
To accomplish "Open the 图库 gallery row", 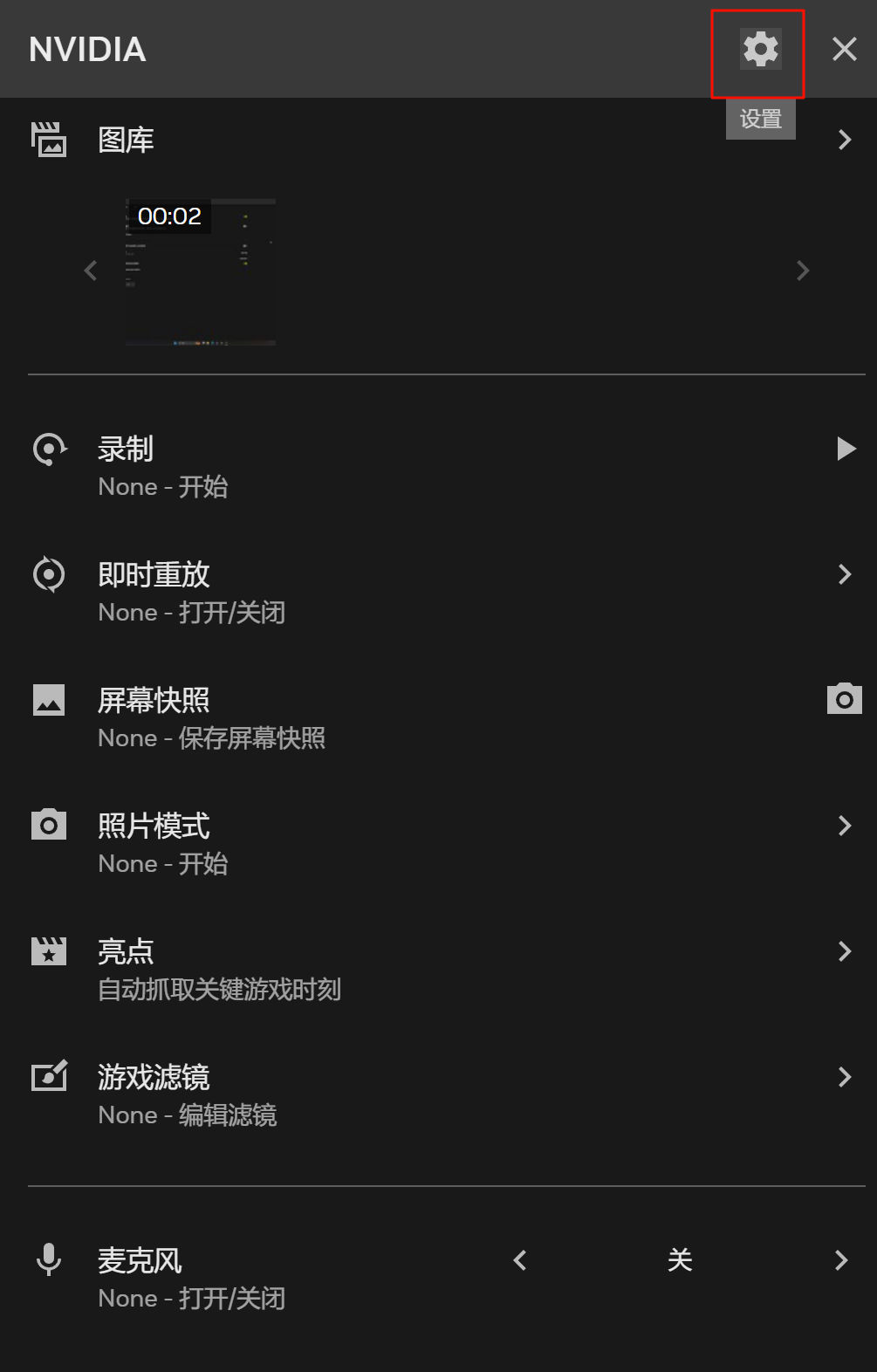I will click(436, 140).
